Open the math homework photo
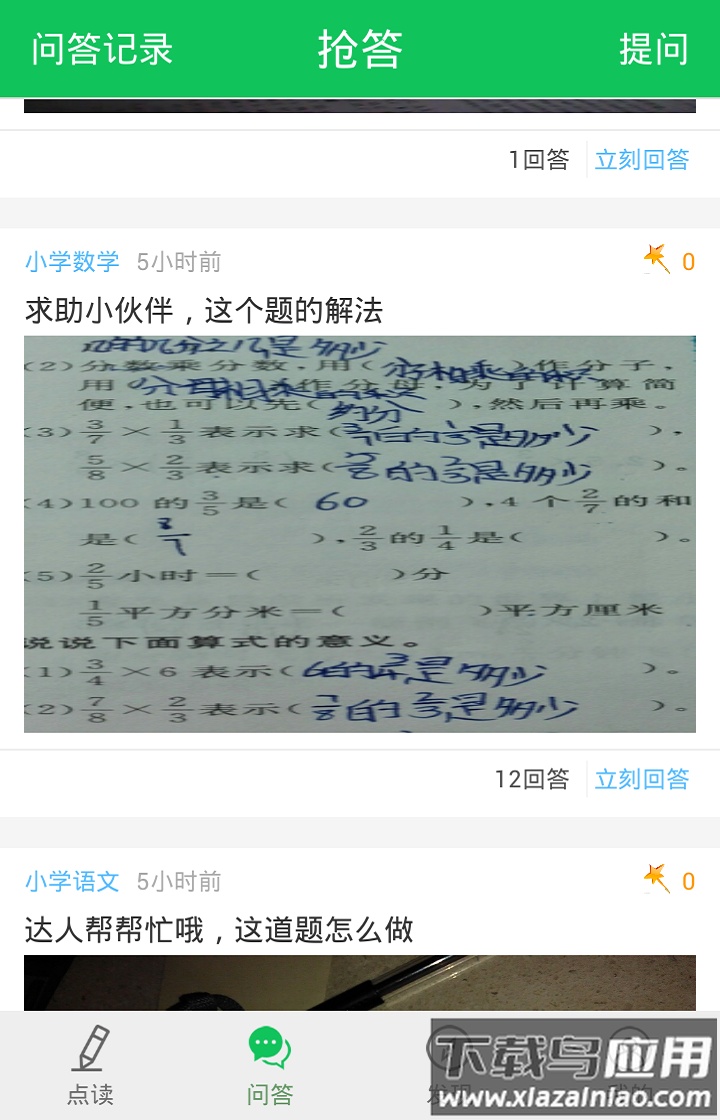 coord(360,533)
